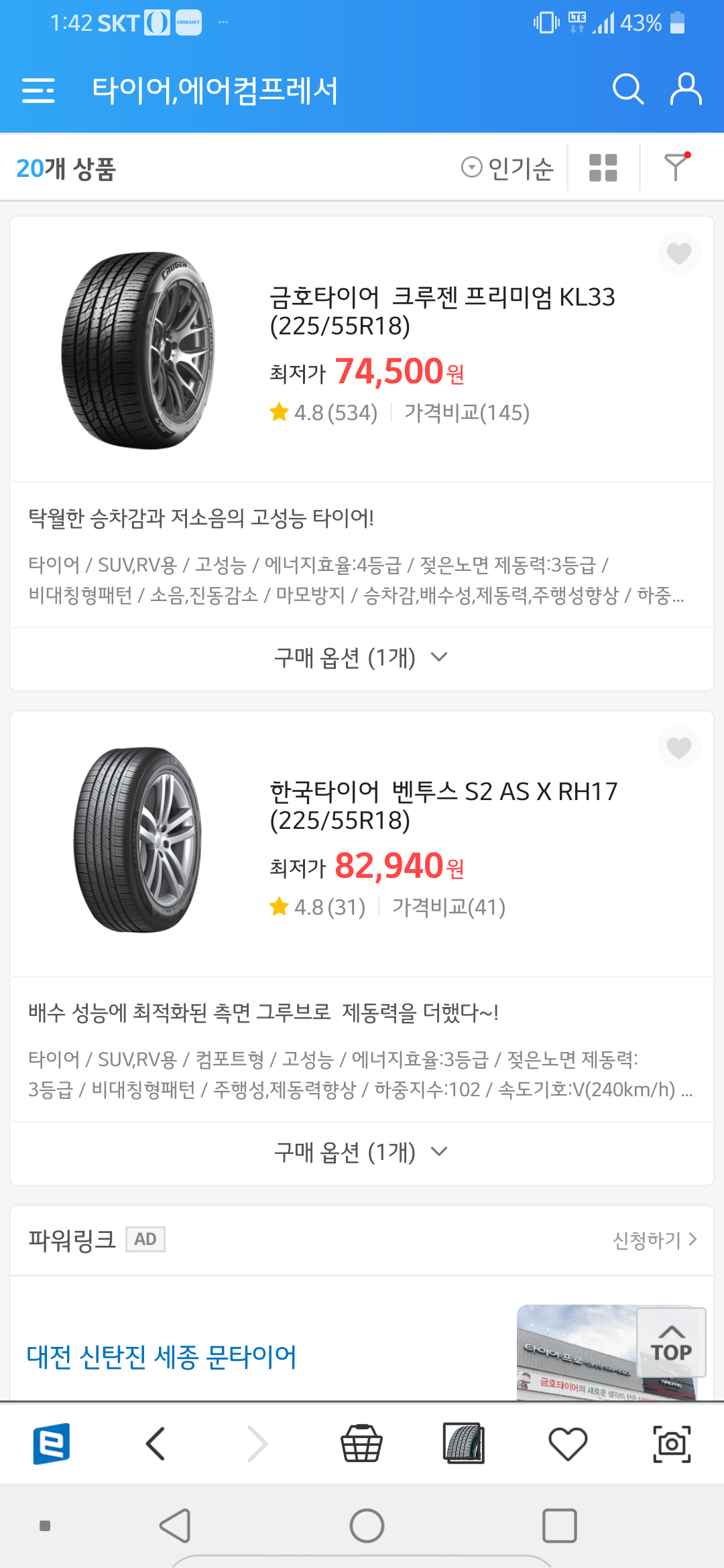This screenshot has width=724, height=1568.
Task: Open the shopping basket
Action: 361,1443
